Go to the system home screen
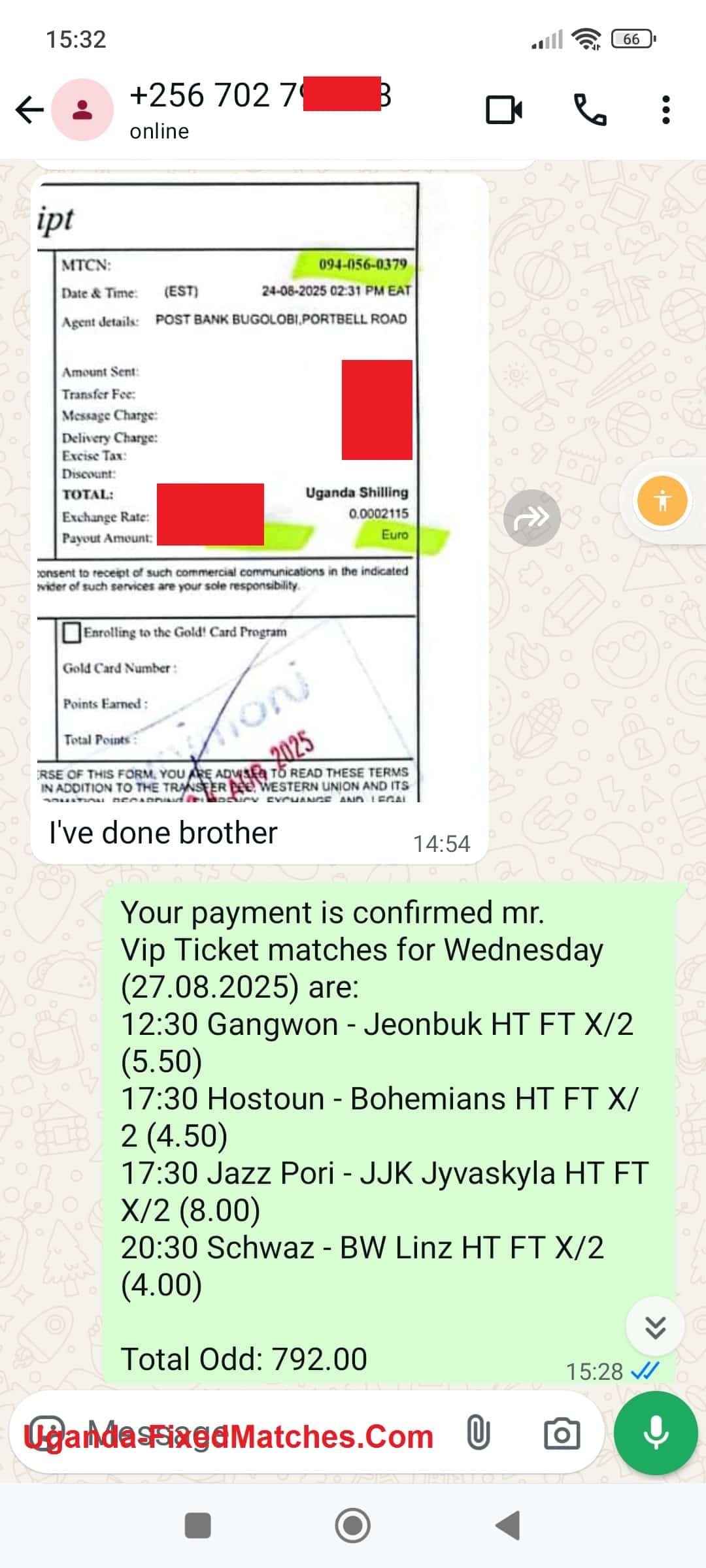The height and width of the screenshot is (1568, 706). coord(352,1526)
